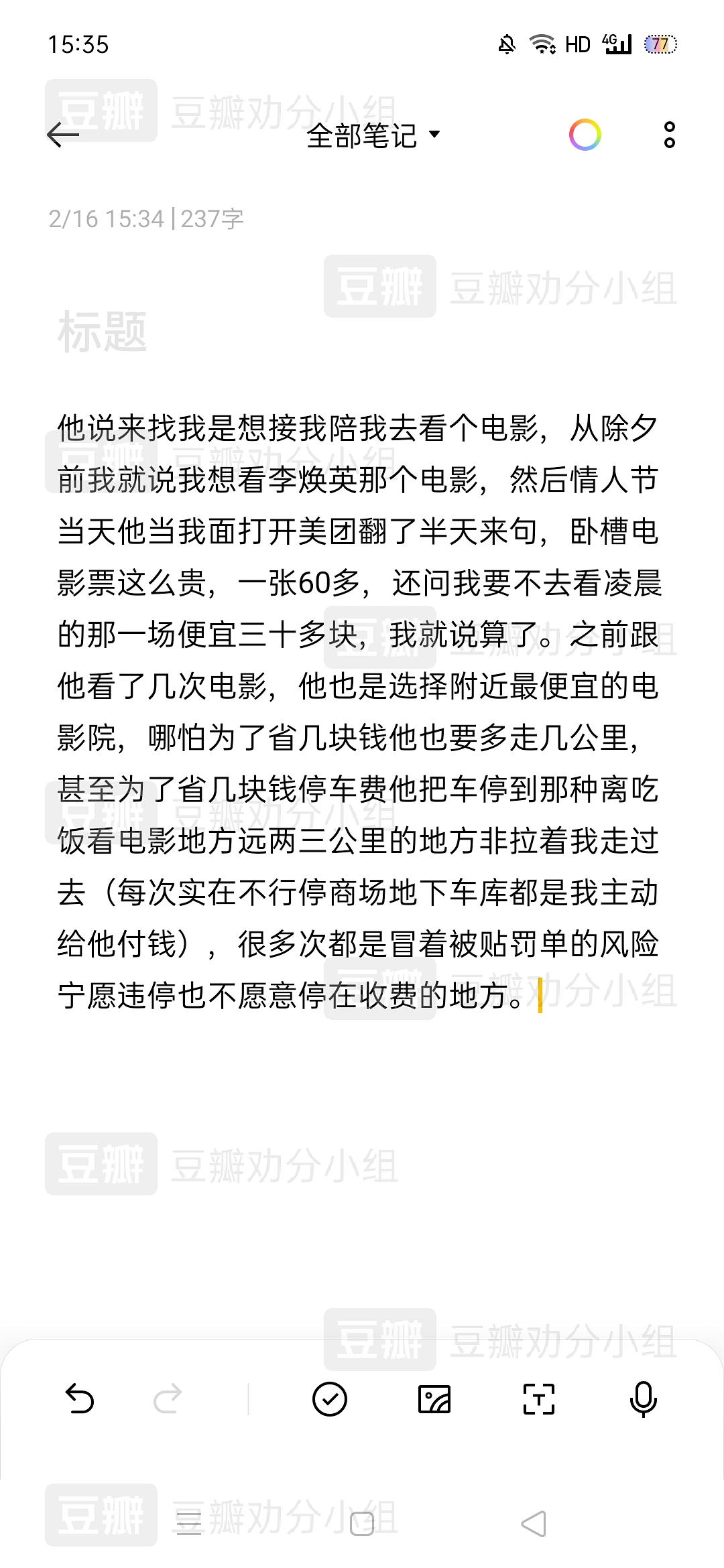Expand the 全部笔记 notebook dropdown
The height and width of the screenshot is (1568, 724).
click(373, 135)
